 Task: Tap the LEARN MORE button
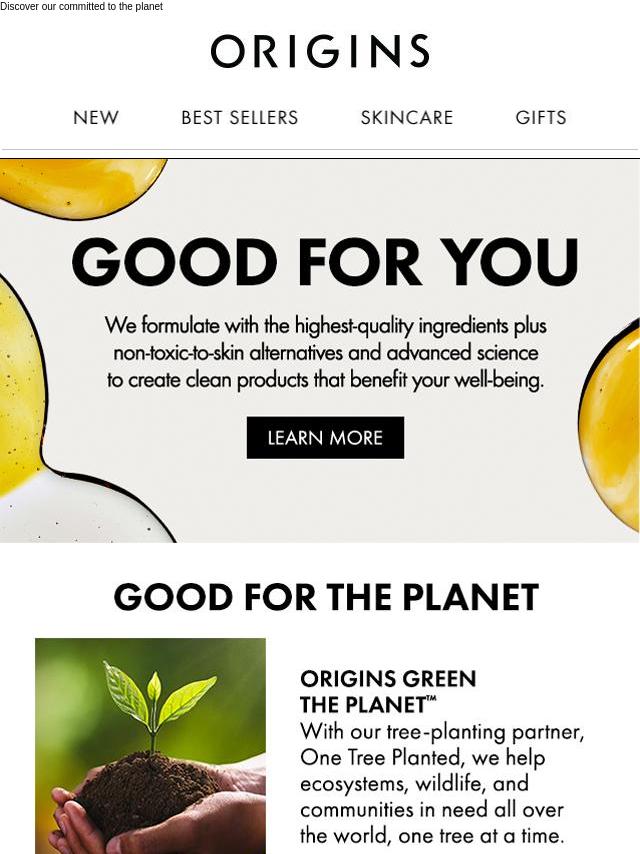point(325,438)
